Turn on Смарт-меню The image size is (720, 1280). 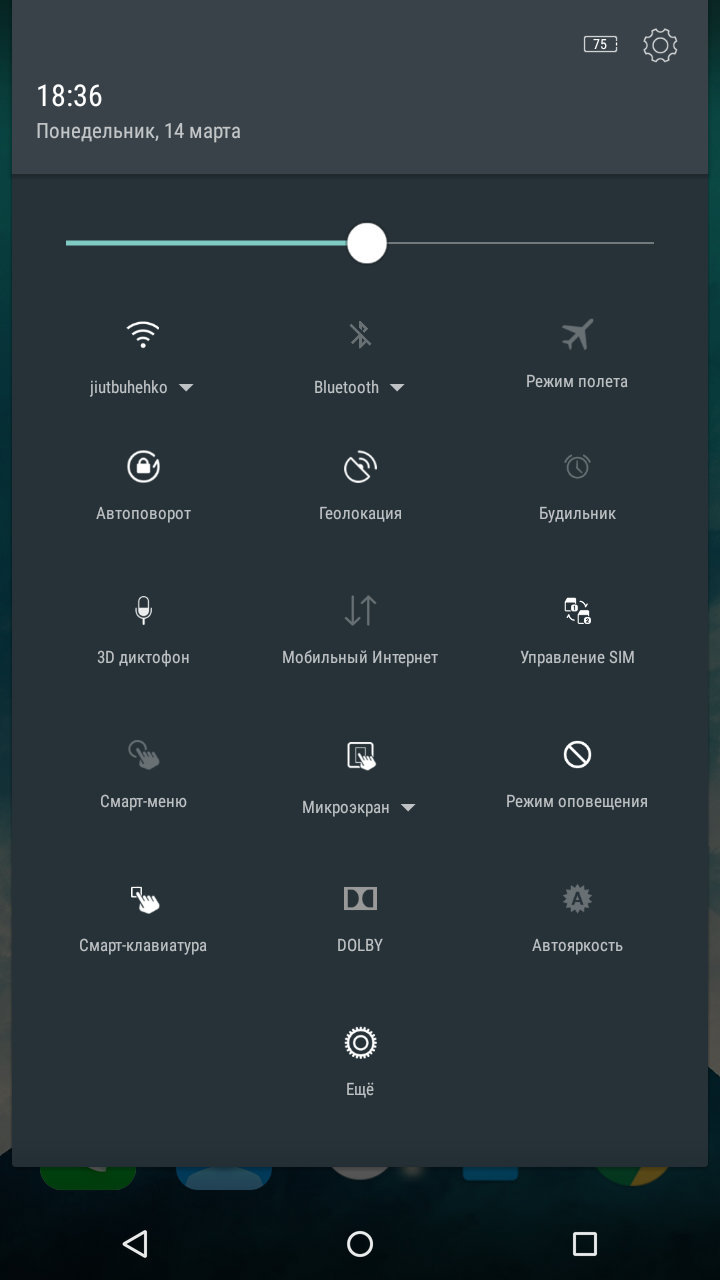pos(143,754)
